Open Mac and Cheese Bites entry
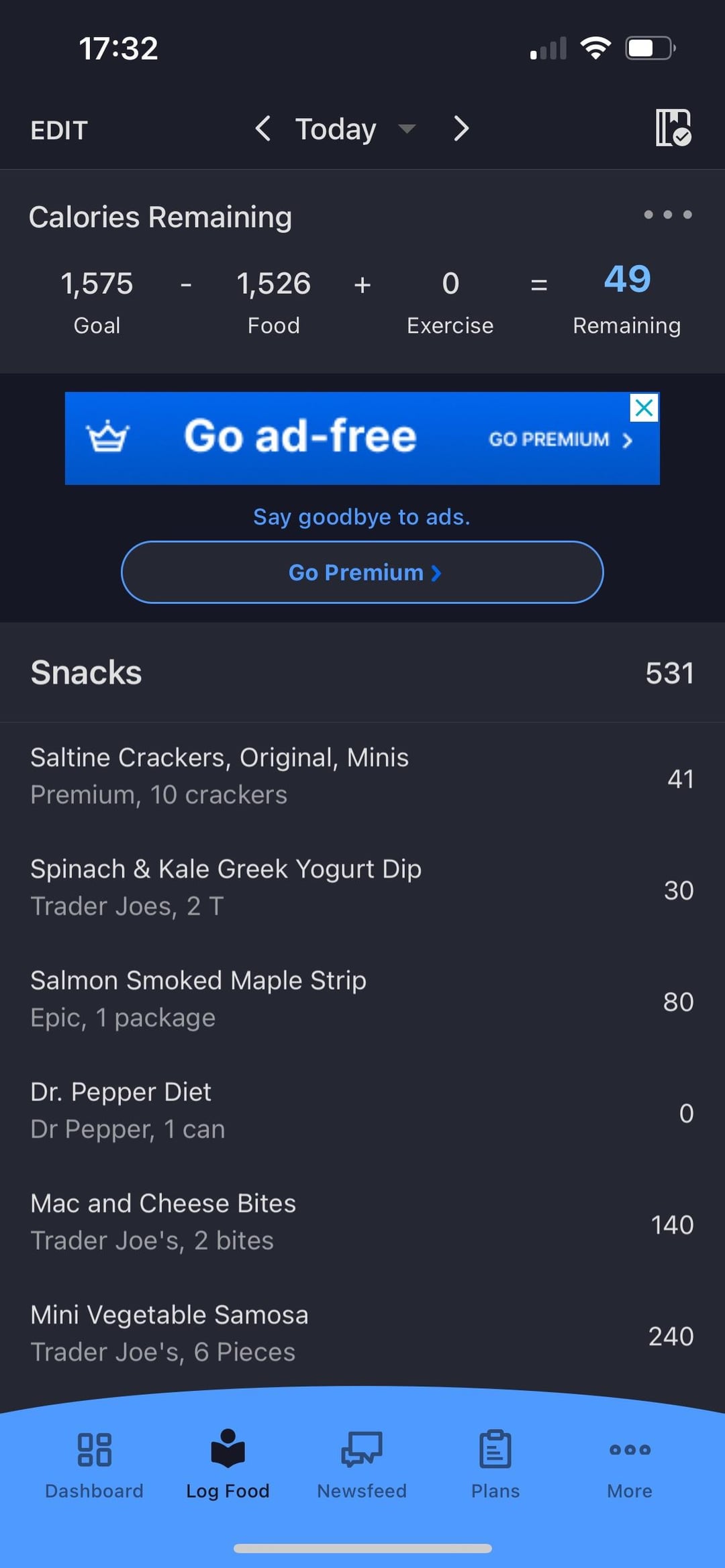Image resolution: width=725 pixels, height=1568 pixels. click(x=362, y=1222)
